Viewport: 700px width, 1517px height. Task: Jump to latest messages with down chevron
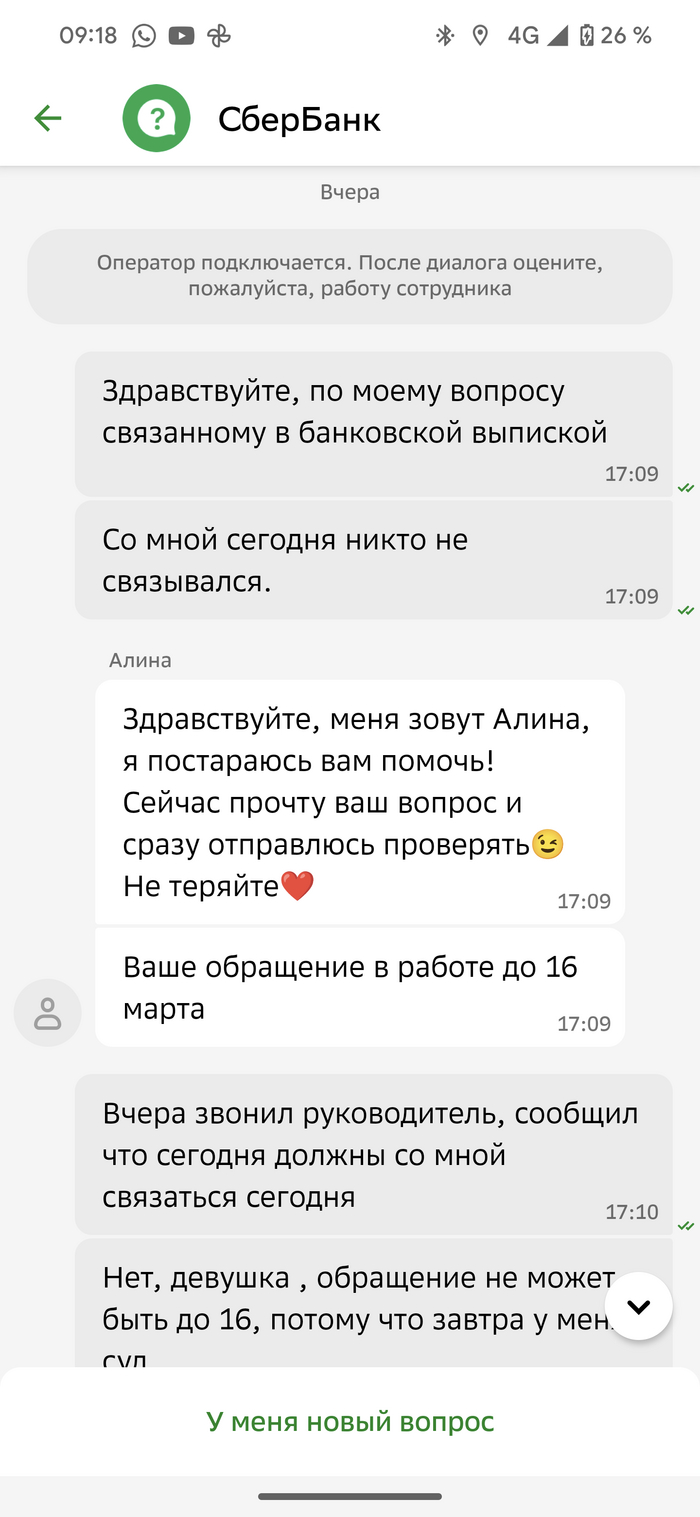(638, 1306)
